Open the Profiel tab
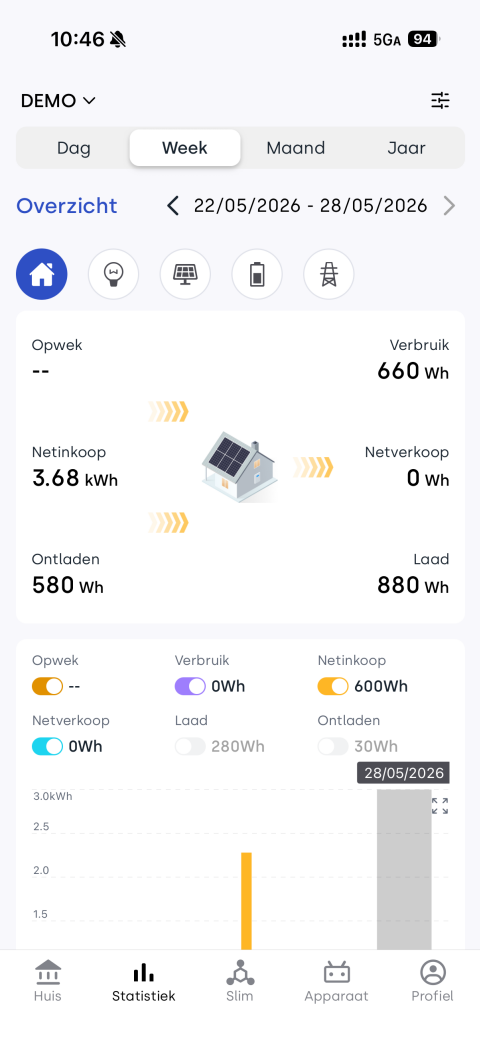This screenshot has height=1044, width=480. click(432, 981)
